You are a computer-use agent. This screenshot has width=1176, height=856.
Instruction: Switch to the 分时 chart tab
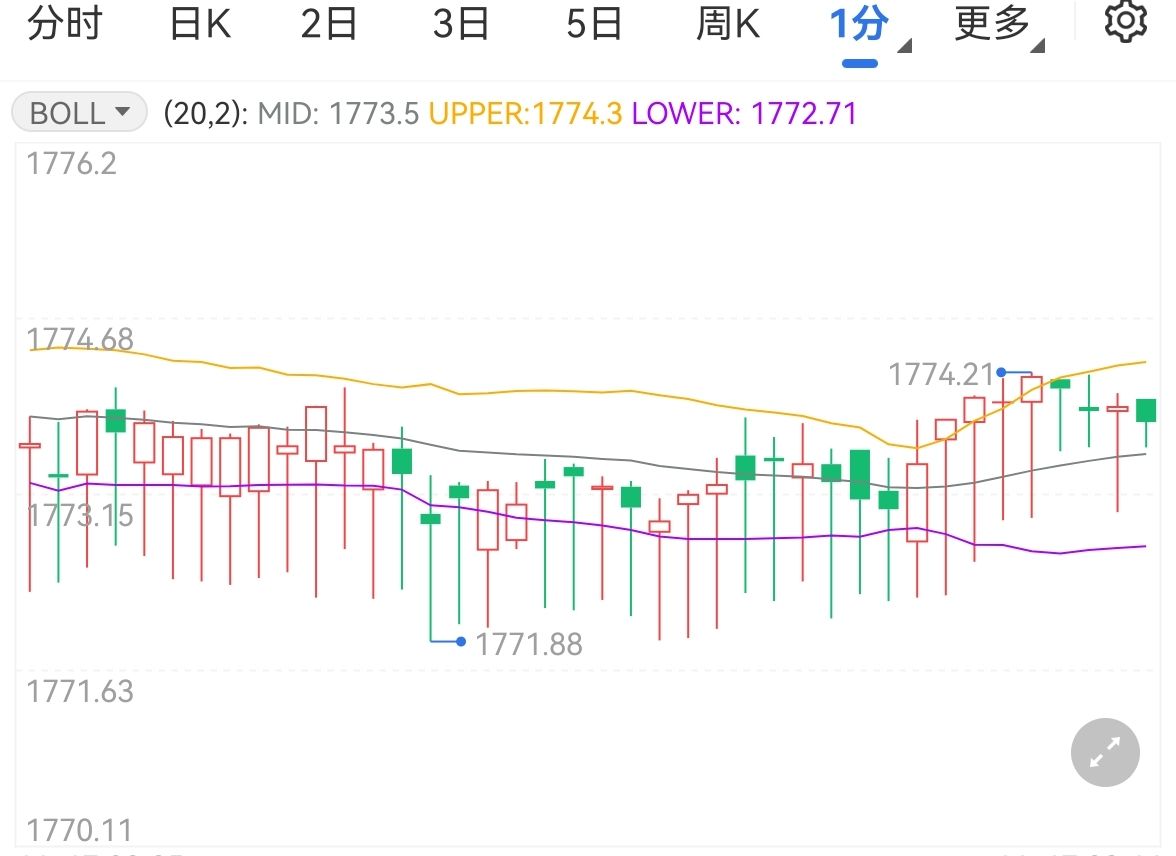coord(65,24)
